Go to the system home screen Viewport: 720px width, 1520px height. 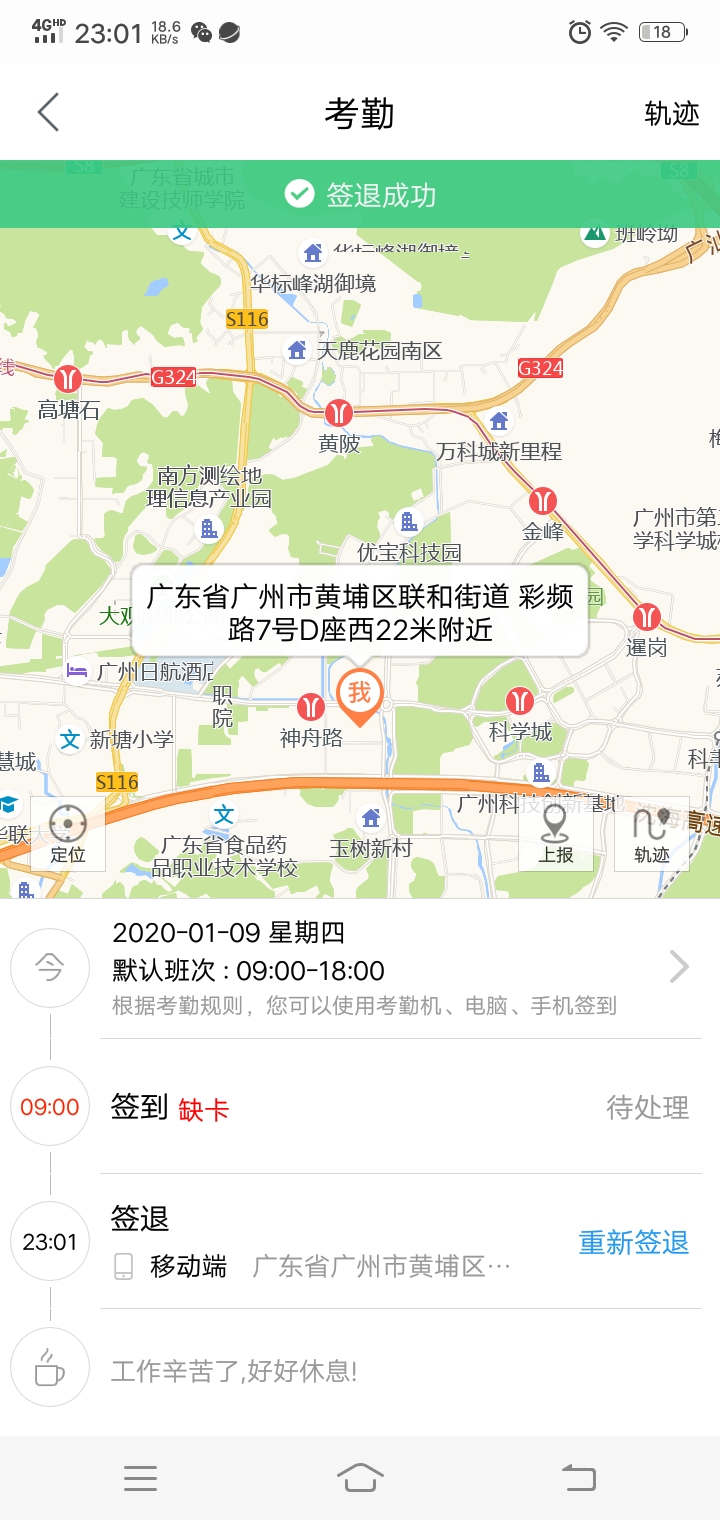coord(360,1478)
